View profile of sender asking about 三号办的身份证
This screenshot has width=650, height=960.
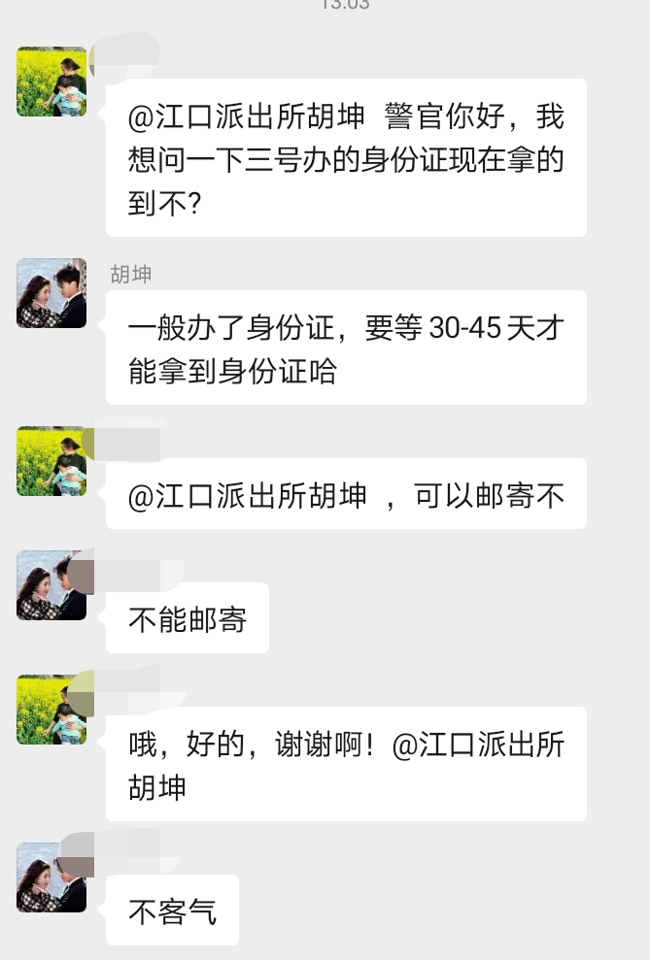51,82
